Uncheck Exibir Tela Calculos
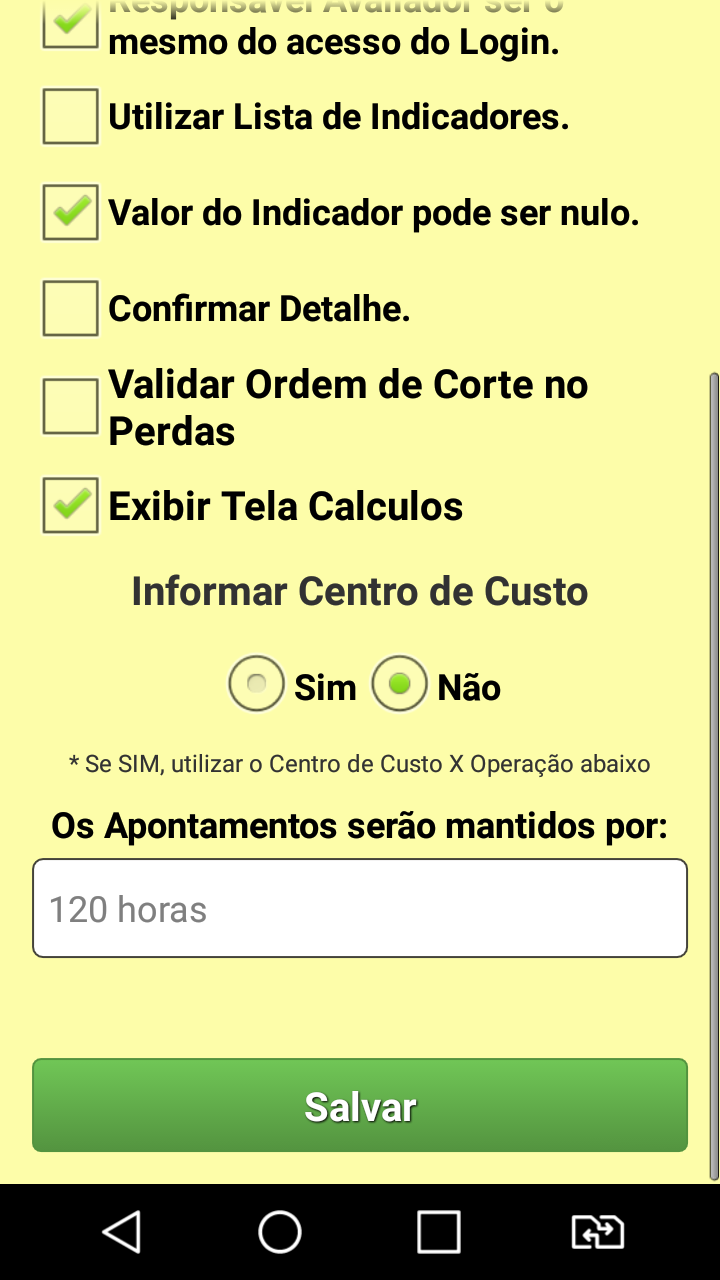The width and height of the screenshot is (720, 1280). point(70,505)
